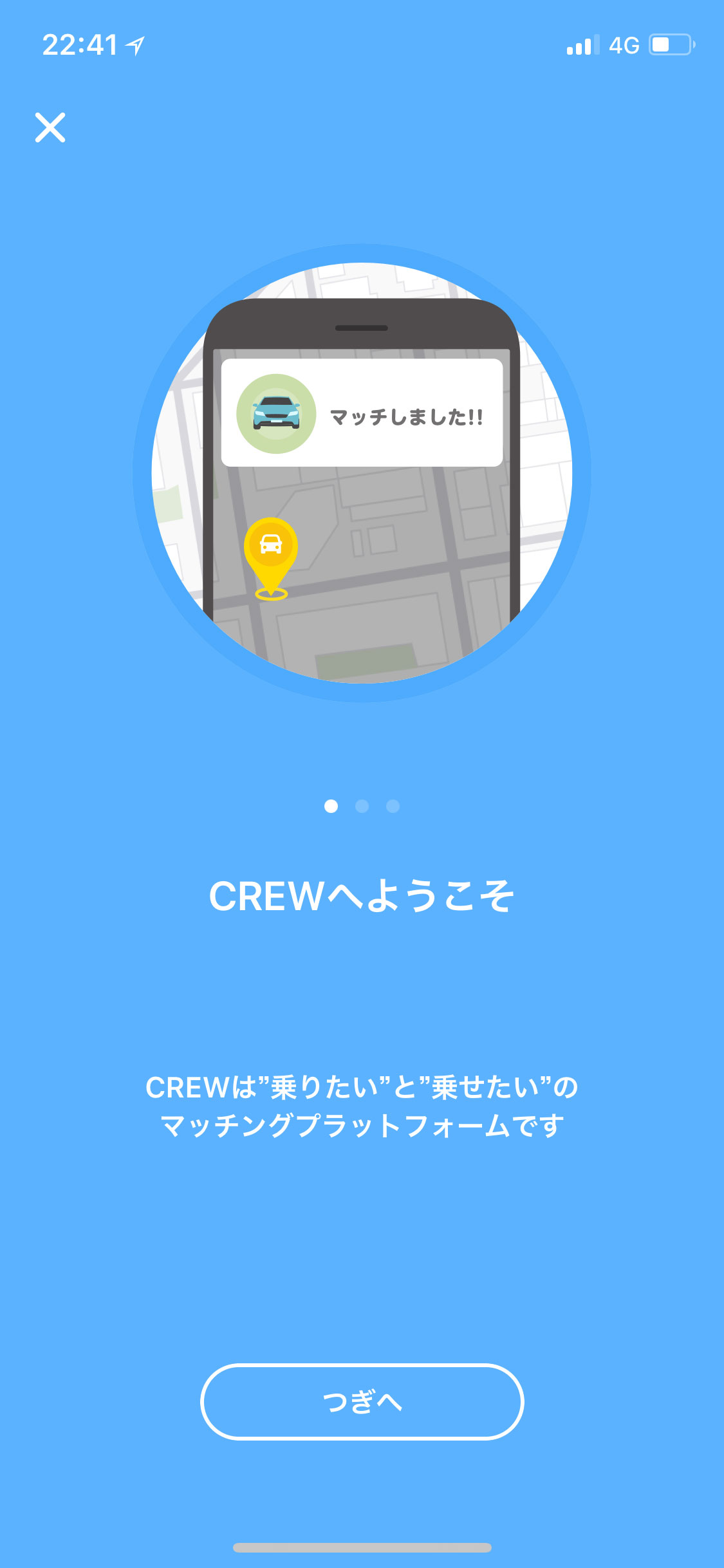The image size is (724, 1568).
Task: Close the CREW welcome screen
Action: 50,127
